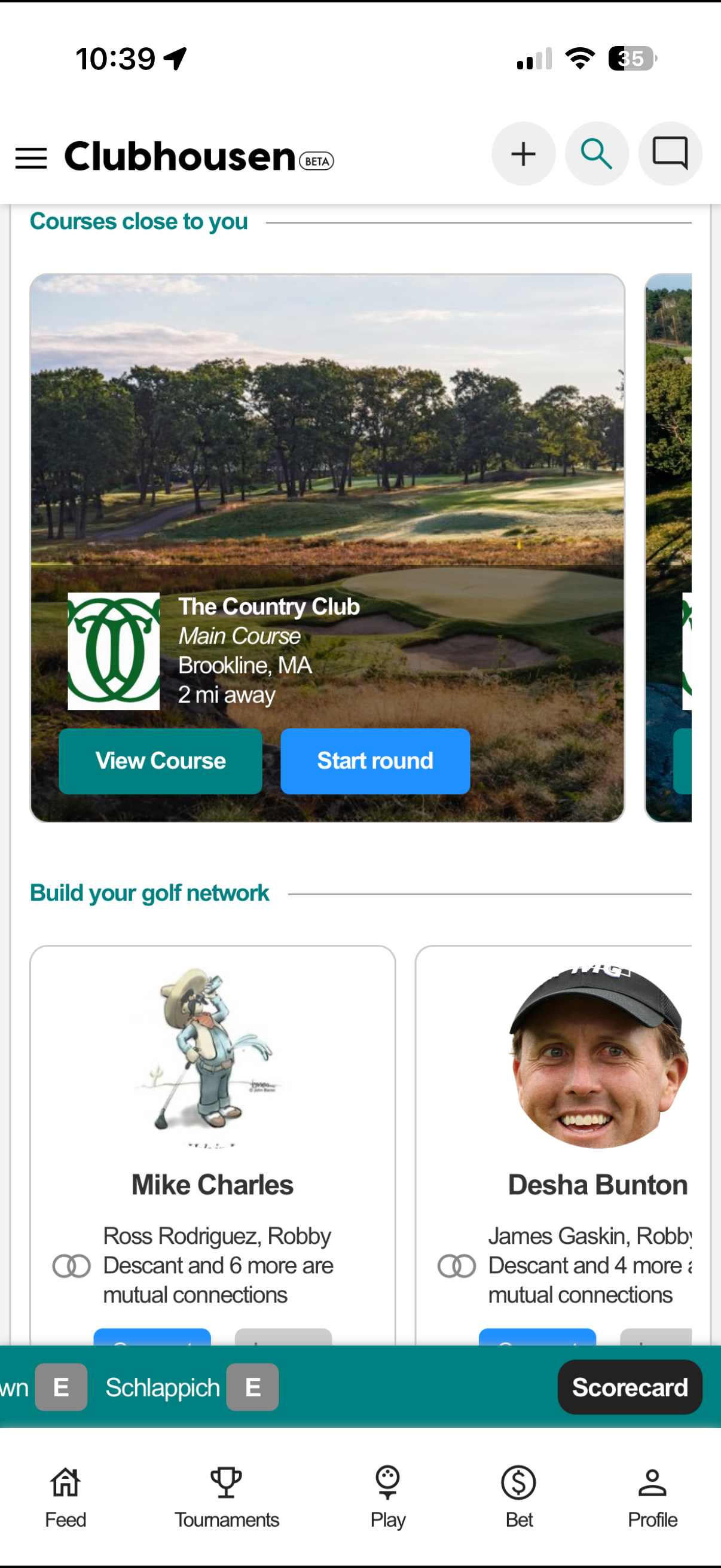Image resolution: width=721 pixels, height=1568 pixels.
Task: Tap the mutual connections rings icon on Mike Charles card
Action: pos(71,1265)
